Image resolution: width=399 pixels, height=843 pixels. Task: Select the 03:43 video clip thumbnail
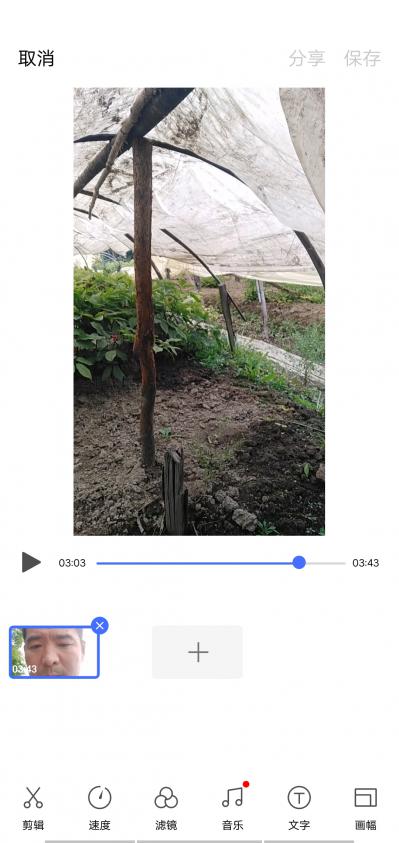[x=54, y=652]
